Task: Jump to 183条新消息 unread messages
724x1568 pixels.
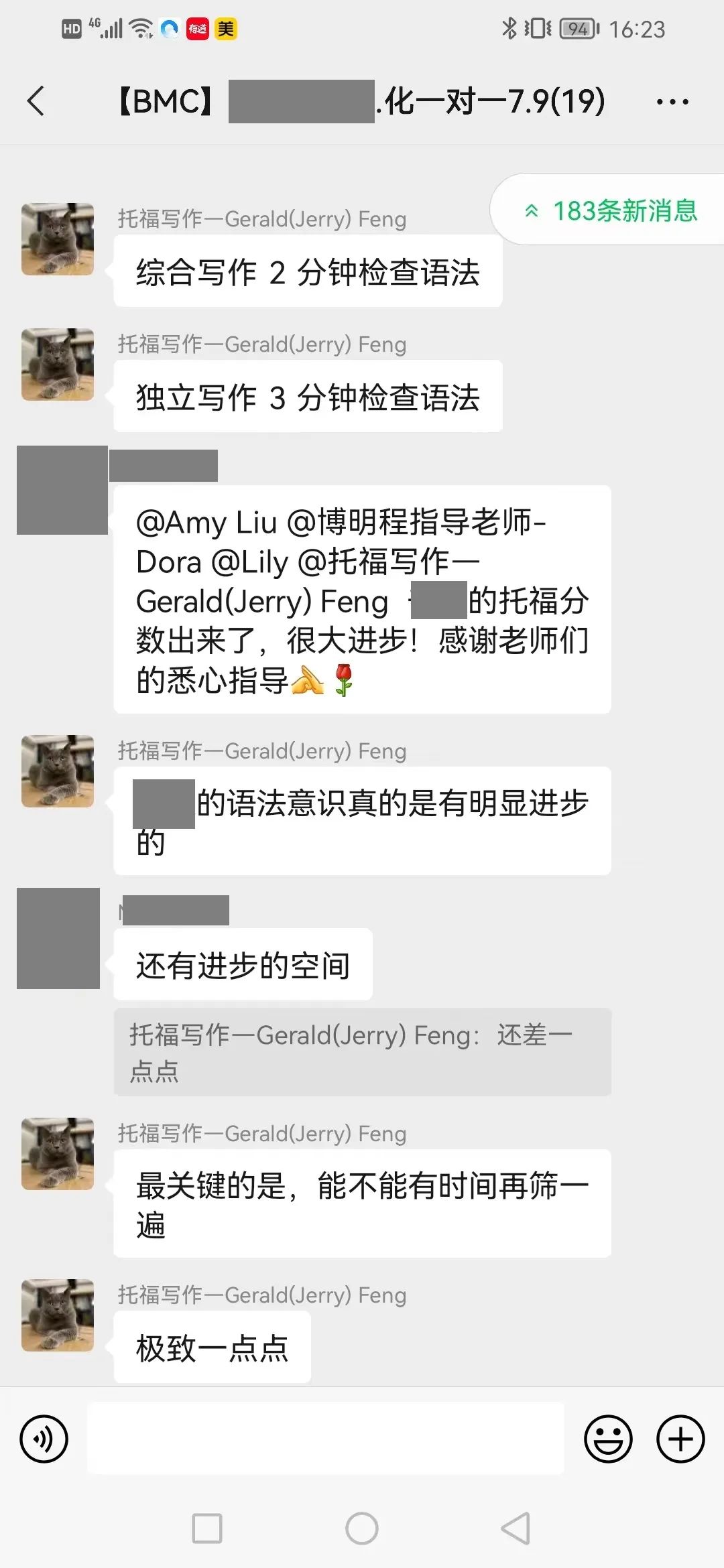Action: (x=611, y=210)
